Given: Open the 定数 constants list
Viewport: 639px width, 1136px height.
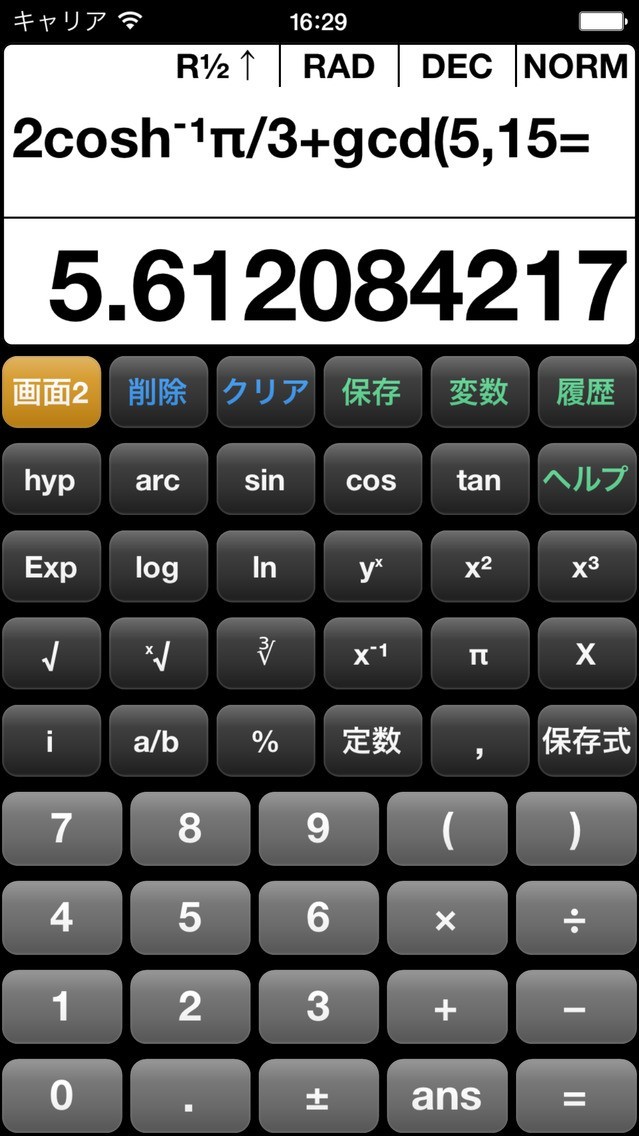Looking at the screenshot, I should pyautogui.click(x=372, y=740).
